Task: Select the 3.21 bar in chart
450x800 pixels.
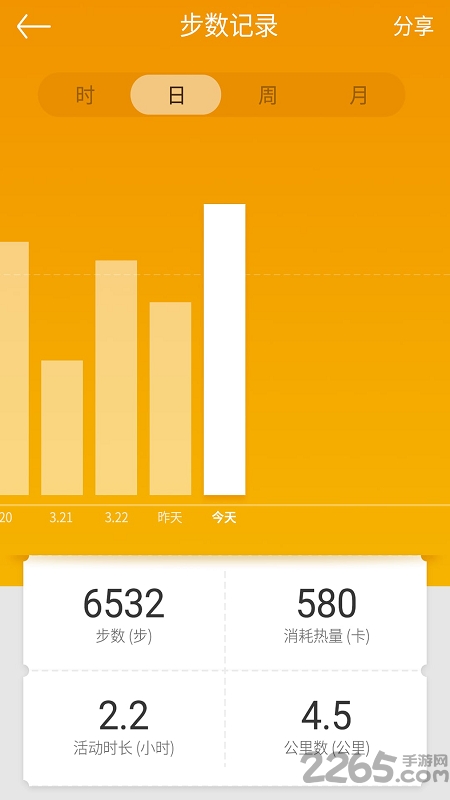Action: pyautogui.click(x=62, y=428)
